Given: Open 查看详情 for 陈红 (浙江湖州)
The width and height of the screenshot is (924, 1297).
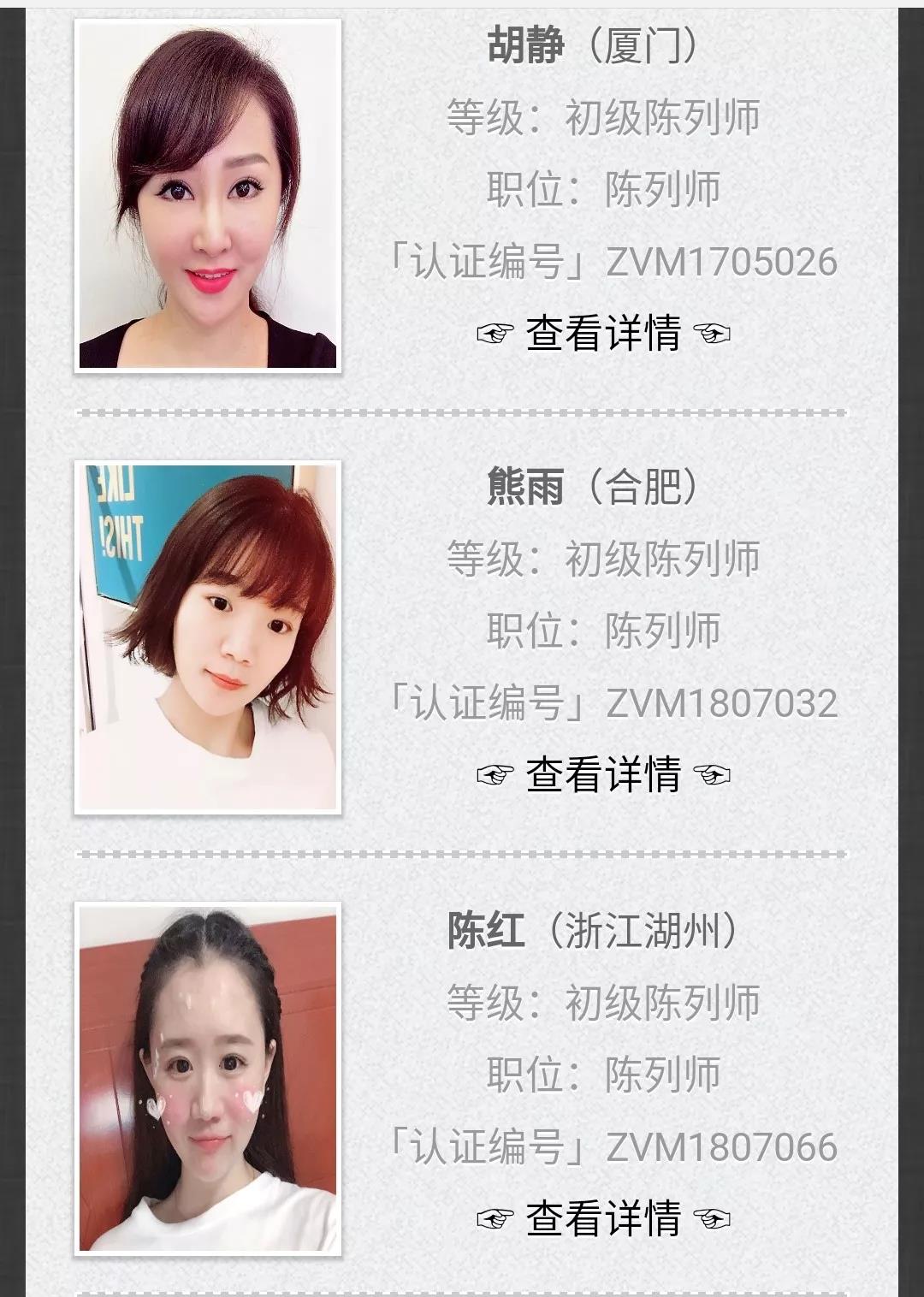Looking at the screenshot, I should point(603,1218).
